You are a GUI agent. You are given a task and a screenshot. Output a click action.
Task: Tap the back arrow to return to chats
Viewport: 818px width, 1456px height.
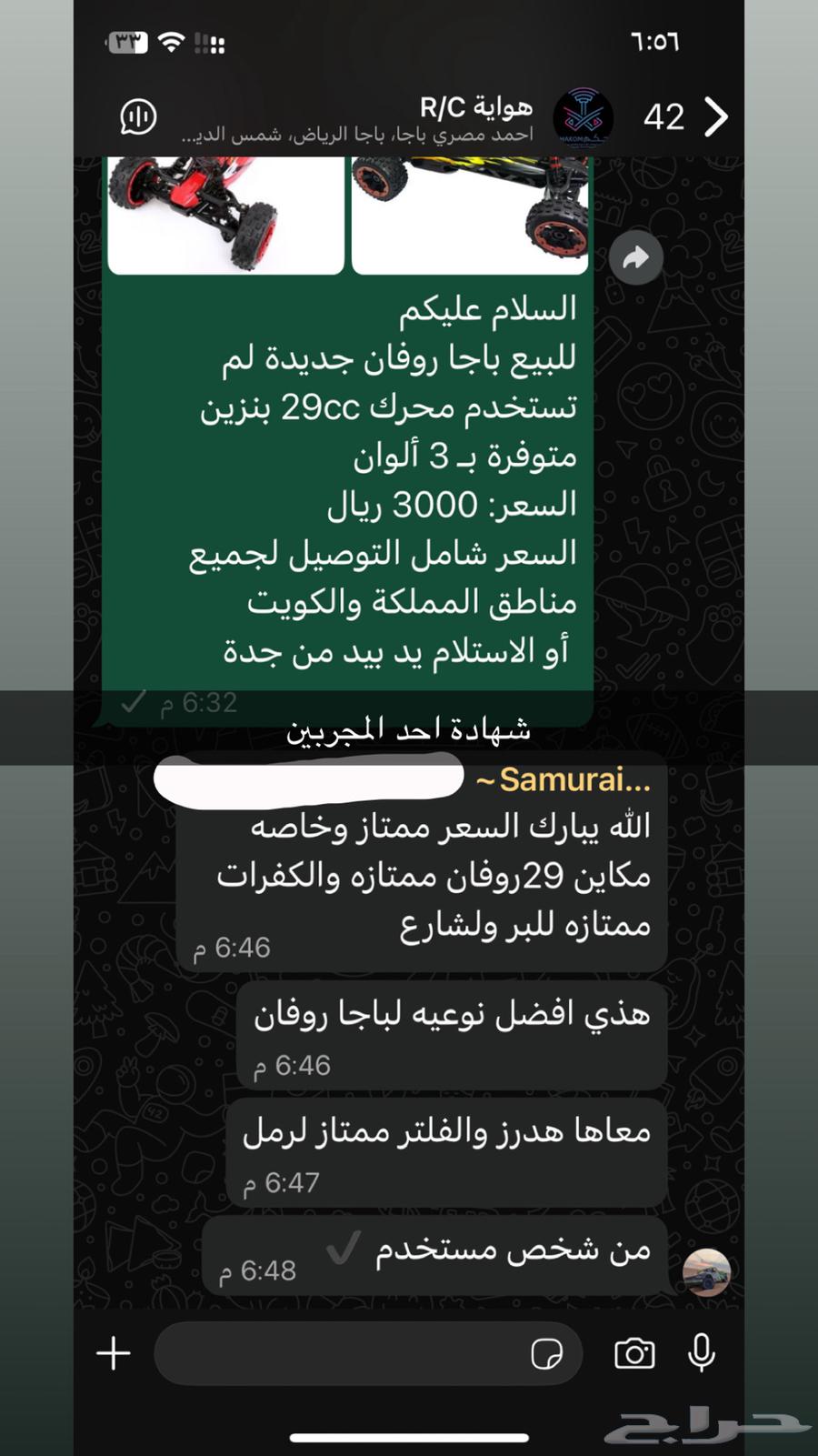click(x=717, y=116)
